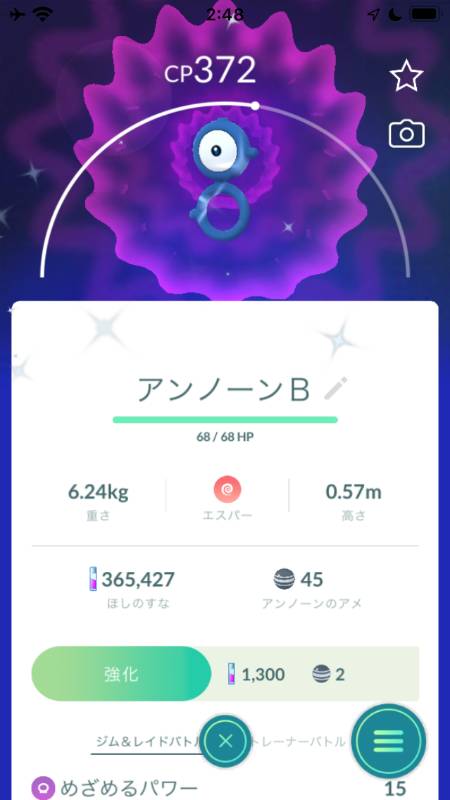Open the AR camera icon
This screenshot has width=450, height=800.
coord(406,134)
